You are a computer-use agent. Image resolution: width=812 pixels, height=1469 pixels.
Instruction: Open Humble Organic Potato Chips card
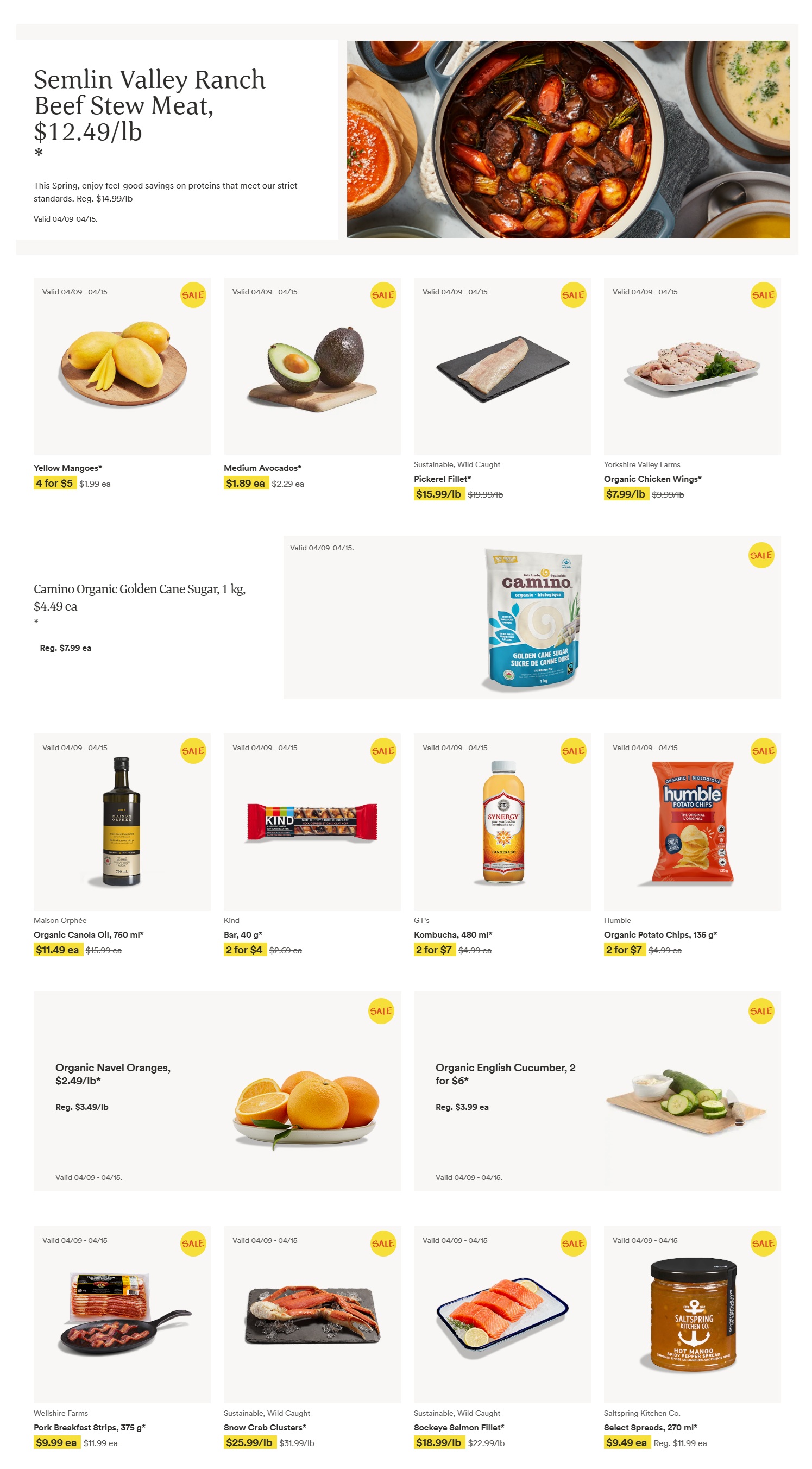pos(693,845)
